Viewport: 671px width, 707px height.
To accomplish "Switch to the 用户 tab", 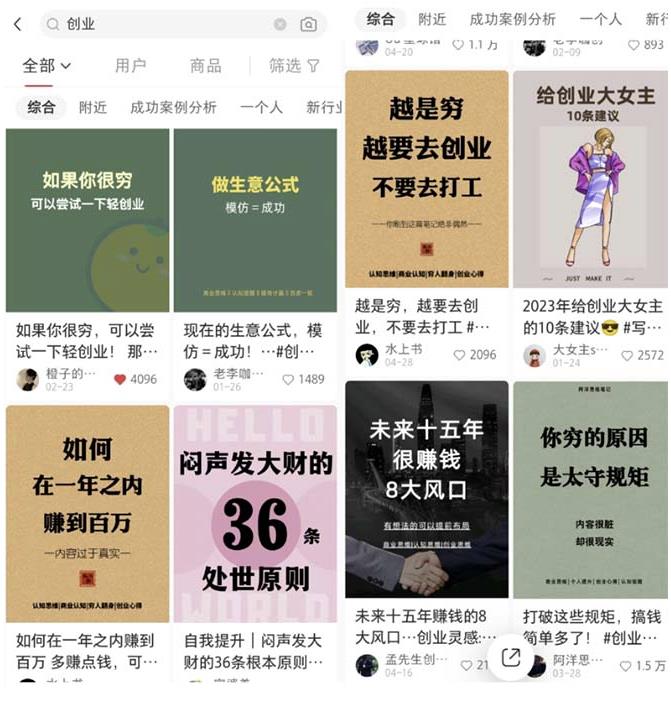I will (130, 66).
